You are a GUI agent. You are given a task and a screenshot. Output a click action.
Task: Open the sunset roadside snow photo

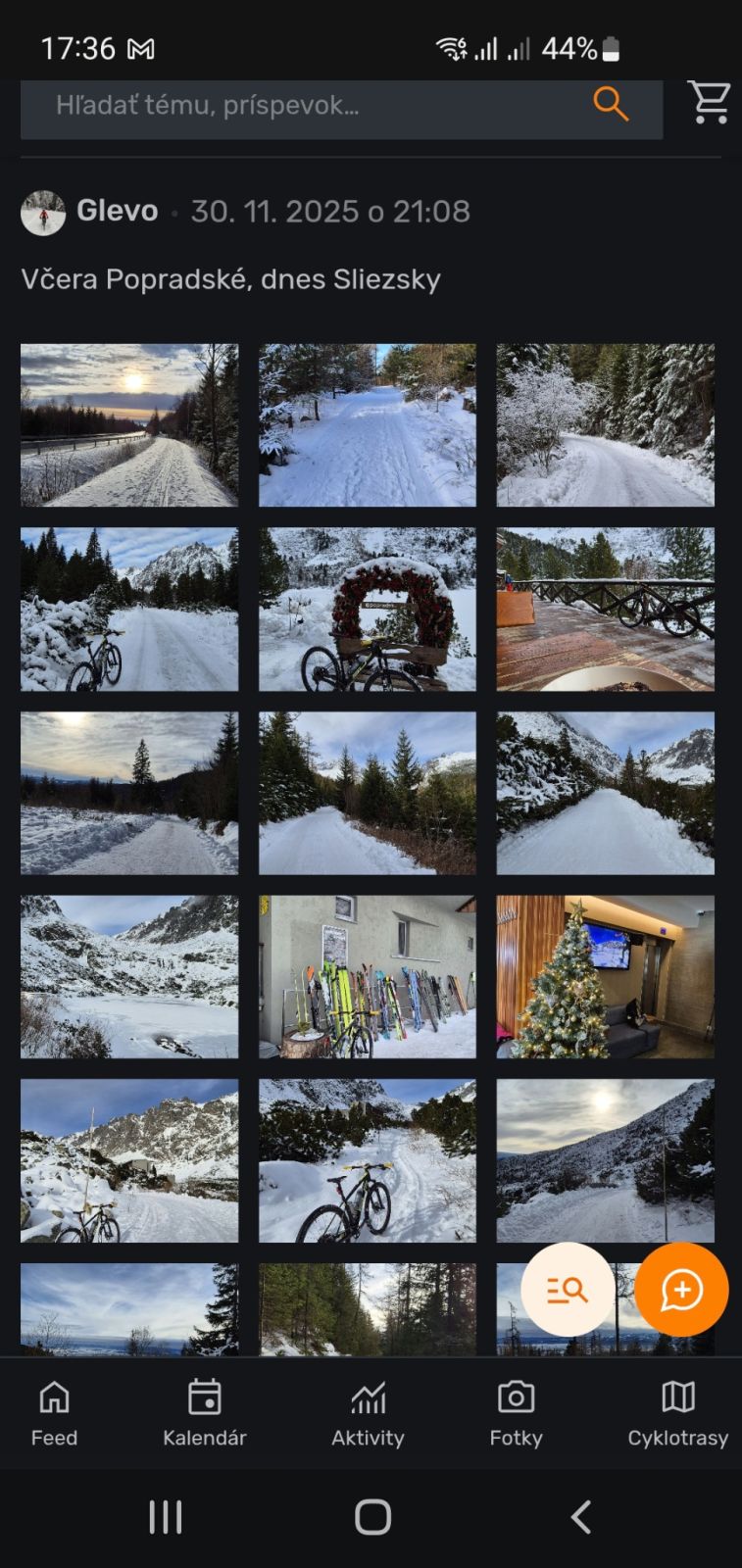click(129, 424)
